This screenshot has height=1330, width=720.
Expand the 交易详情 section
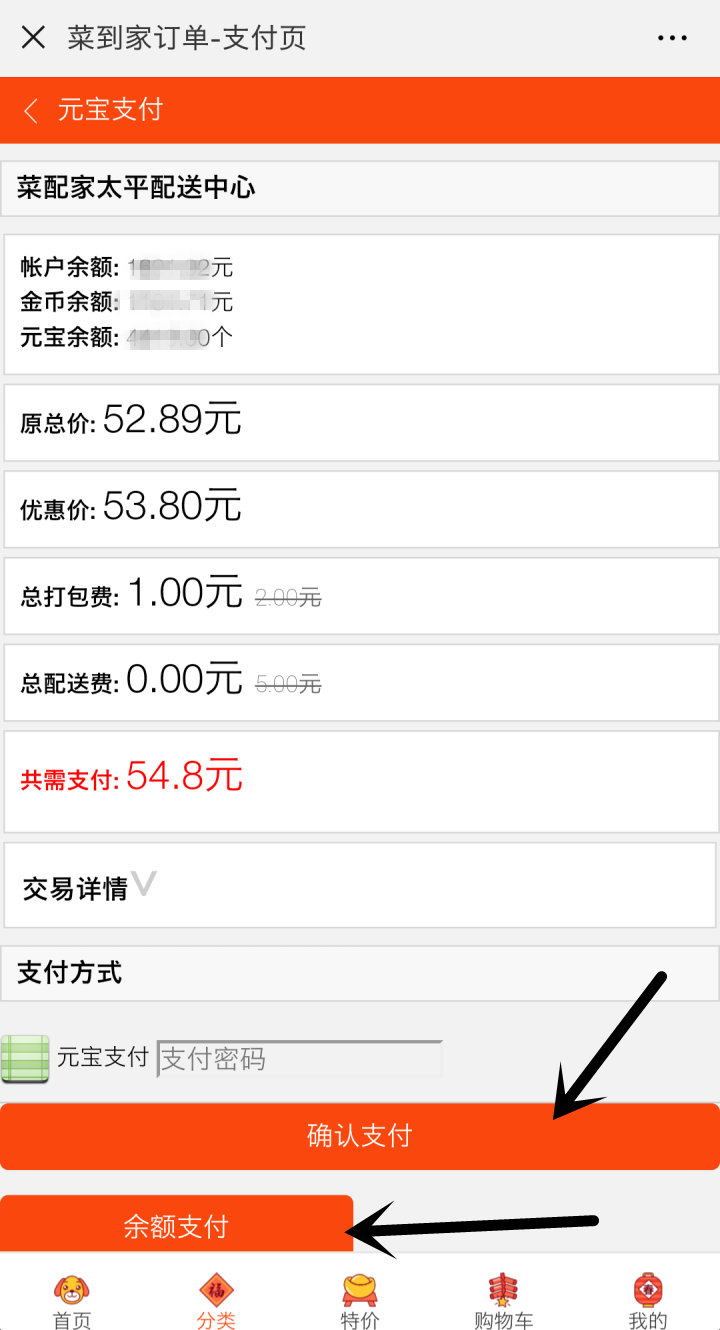(x=90, y=886)
